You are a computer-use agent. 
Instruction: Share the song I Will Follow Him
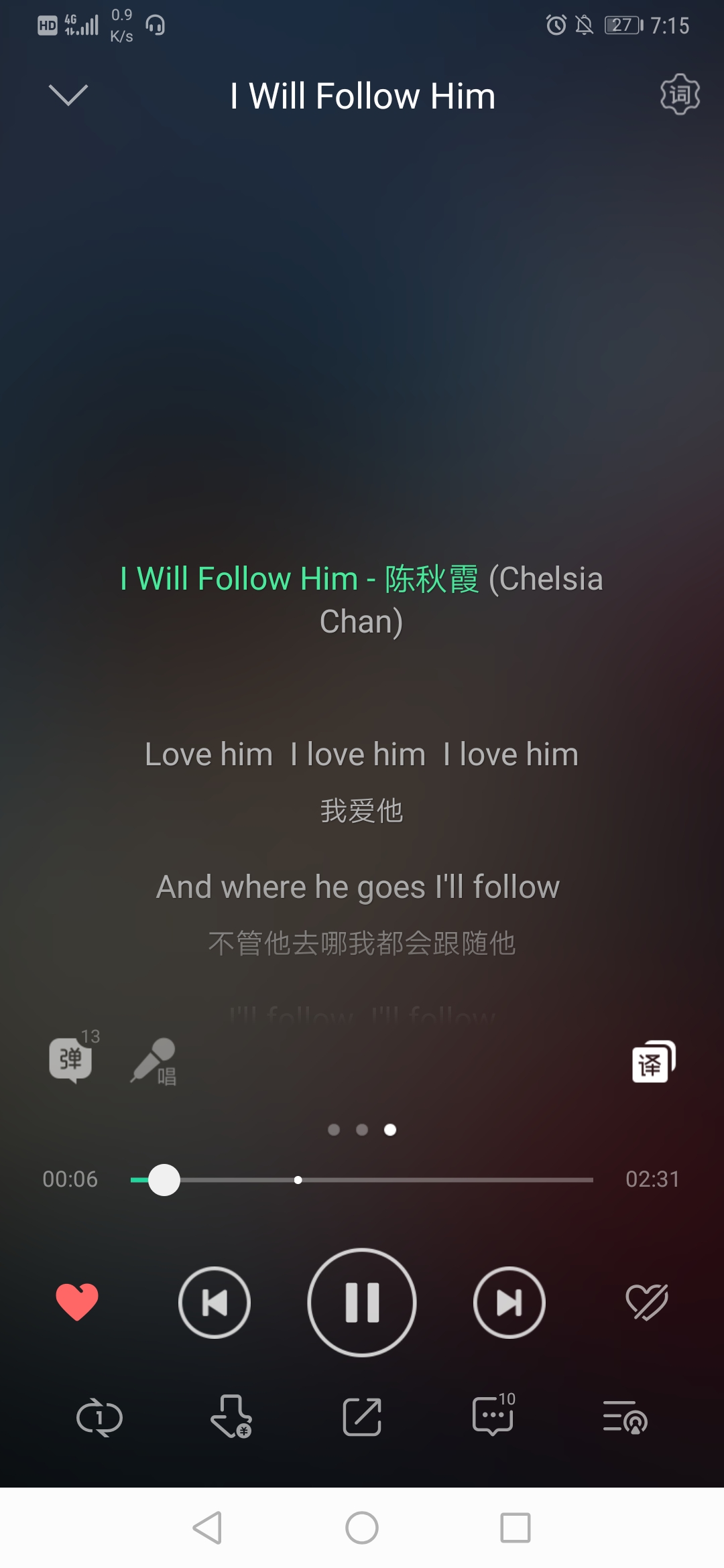click(x=362, y=1417)
